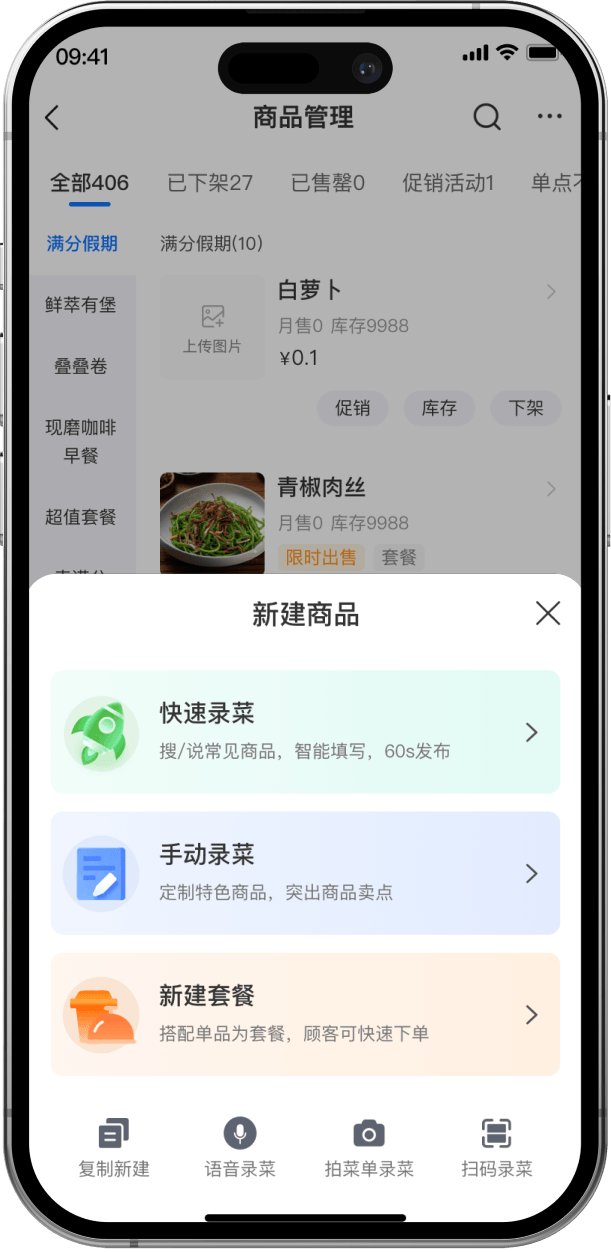Choose 复制新建 option

point(114,1147)
